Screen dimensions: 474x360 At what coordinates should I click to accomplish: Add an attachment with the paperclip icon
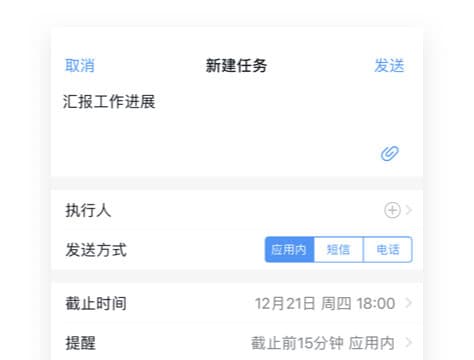[x=390, y=153]
